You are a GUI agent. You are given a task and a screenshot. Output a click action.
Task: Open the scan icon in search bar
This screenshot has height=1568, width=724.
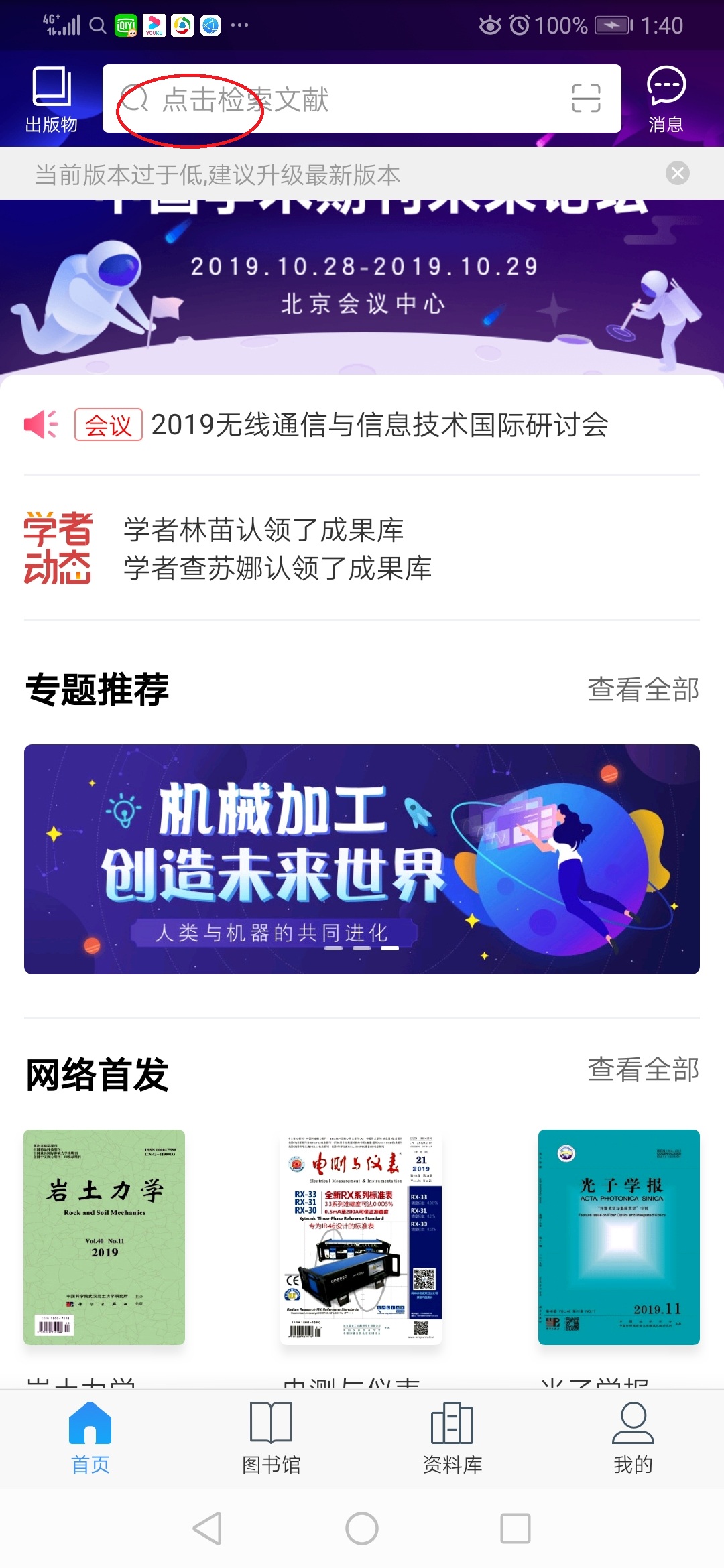(x=585, y=99)
